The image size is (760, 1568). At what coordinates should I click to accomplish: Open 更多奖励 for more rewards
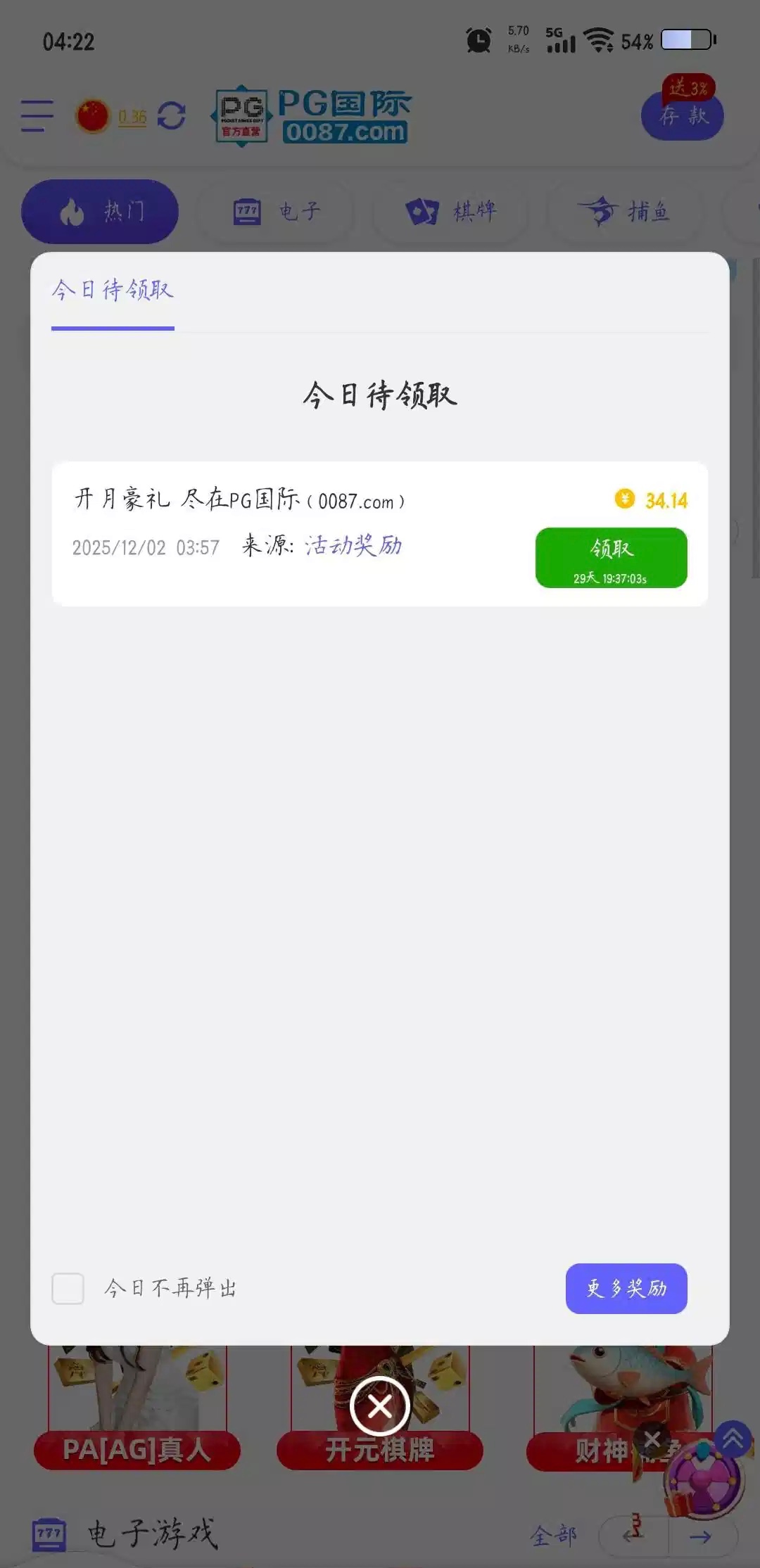[626, 1289]
